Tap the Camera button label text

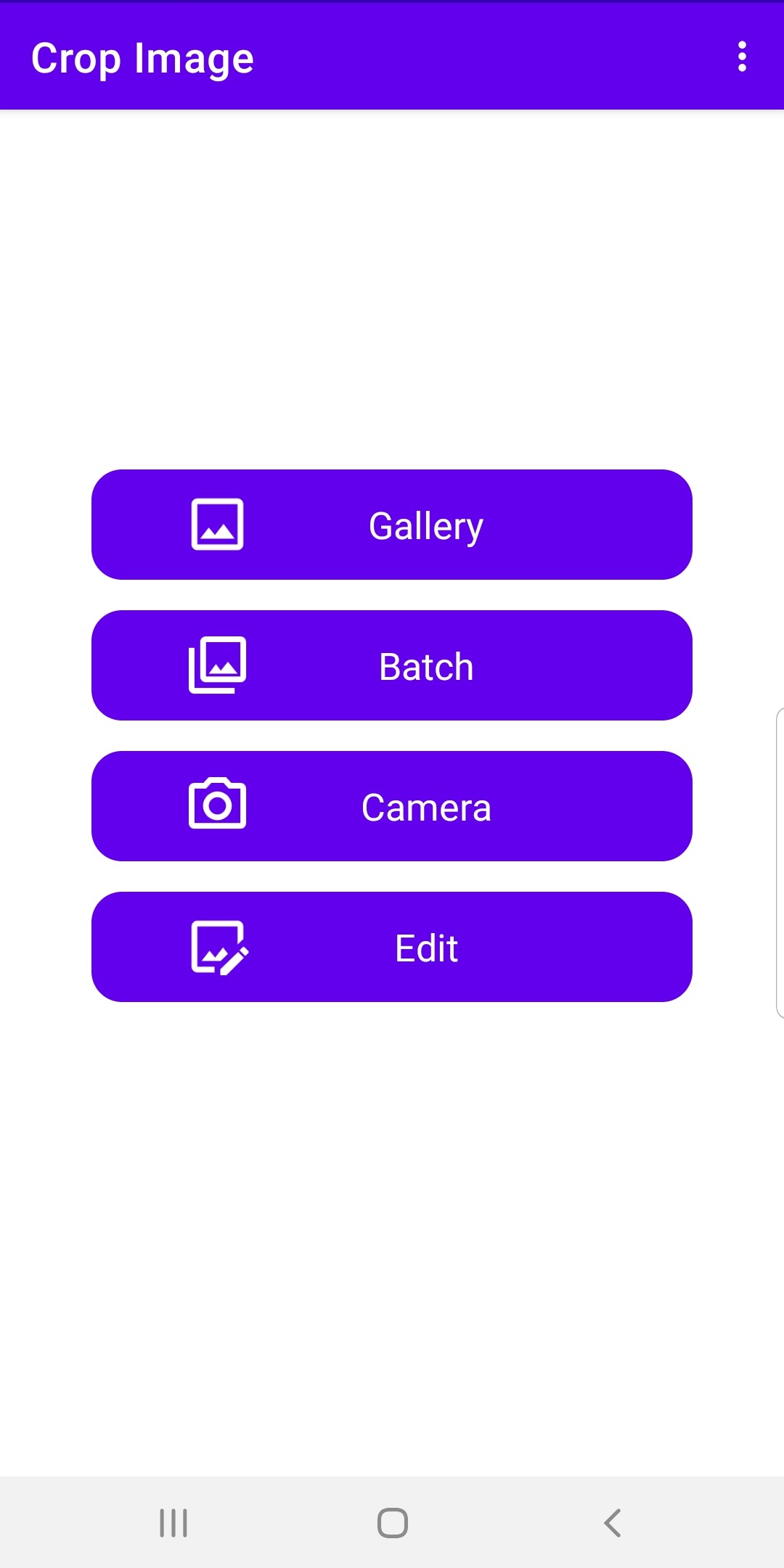[x=426, y=805]
